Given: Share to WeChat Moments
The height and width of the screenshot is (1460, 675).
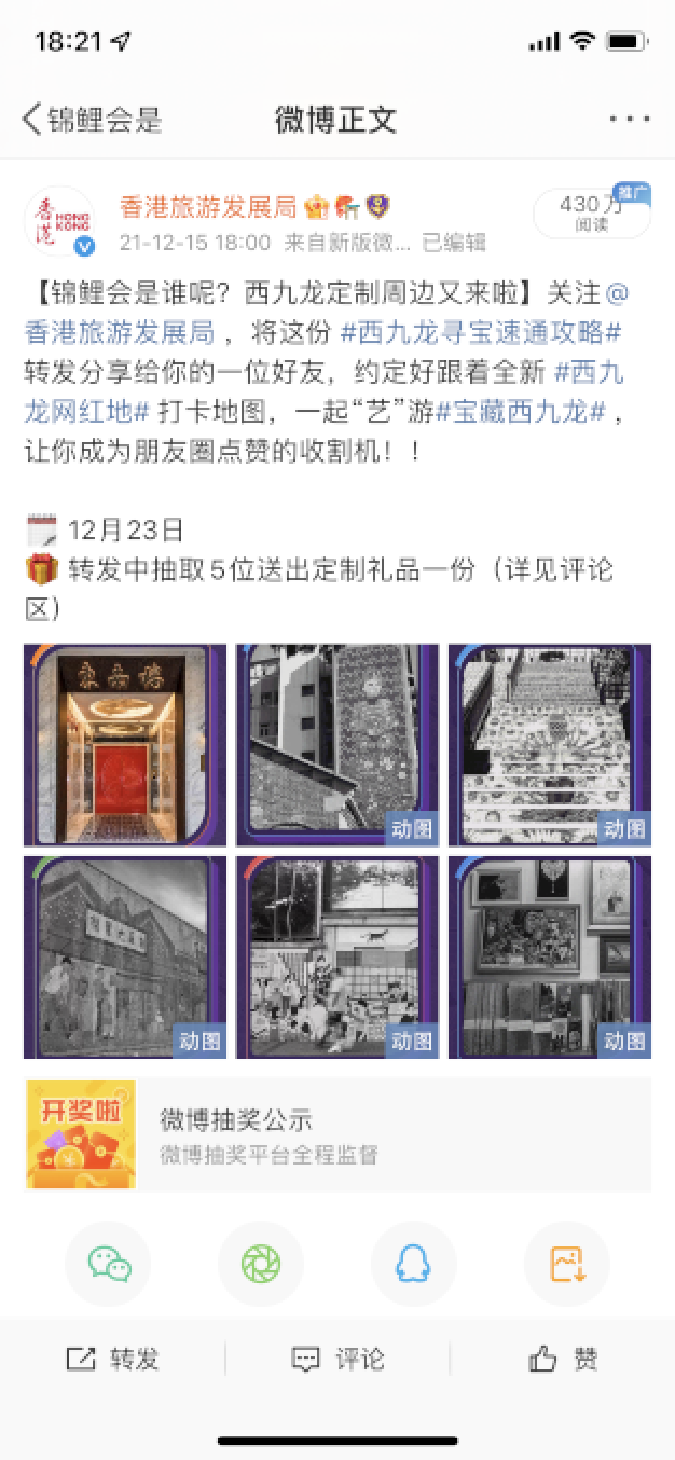Looking at the screenshot, I should (x=261, y=1264).
